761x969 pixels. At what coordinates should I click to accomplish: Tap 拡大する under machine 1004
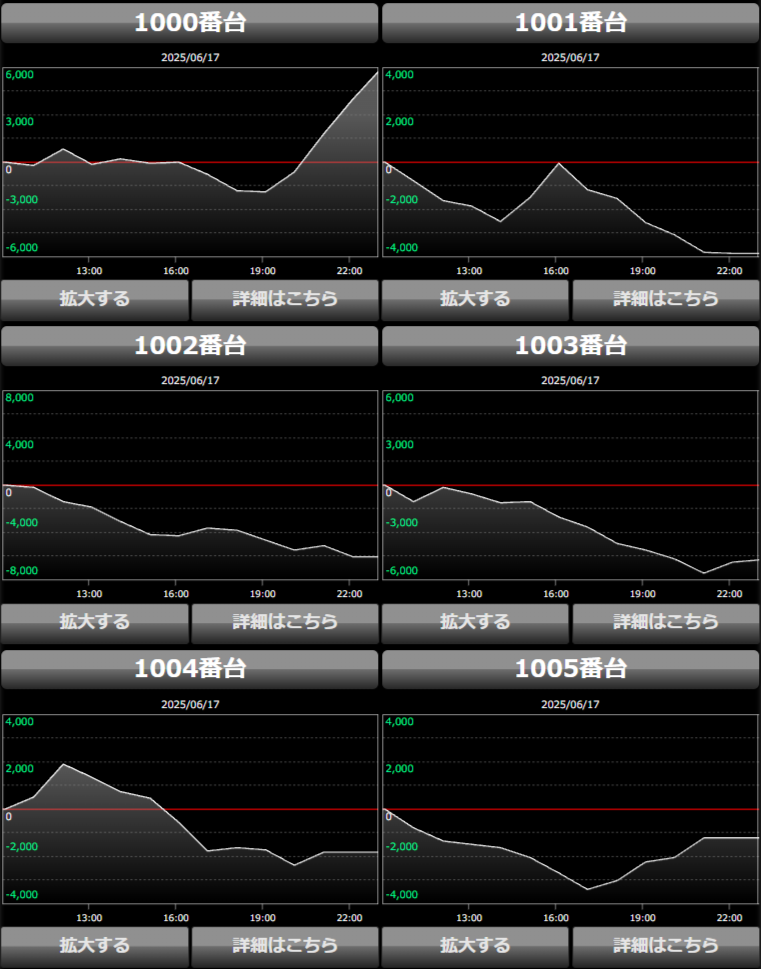[95, 945]
